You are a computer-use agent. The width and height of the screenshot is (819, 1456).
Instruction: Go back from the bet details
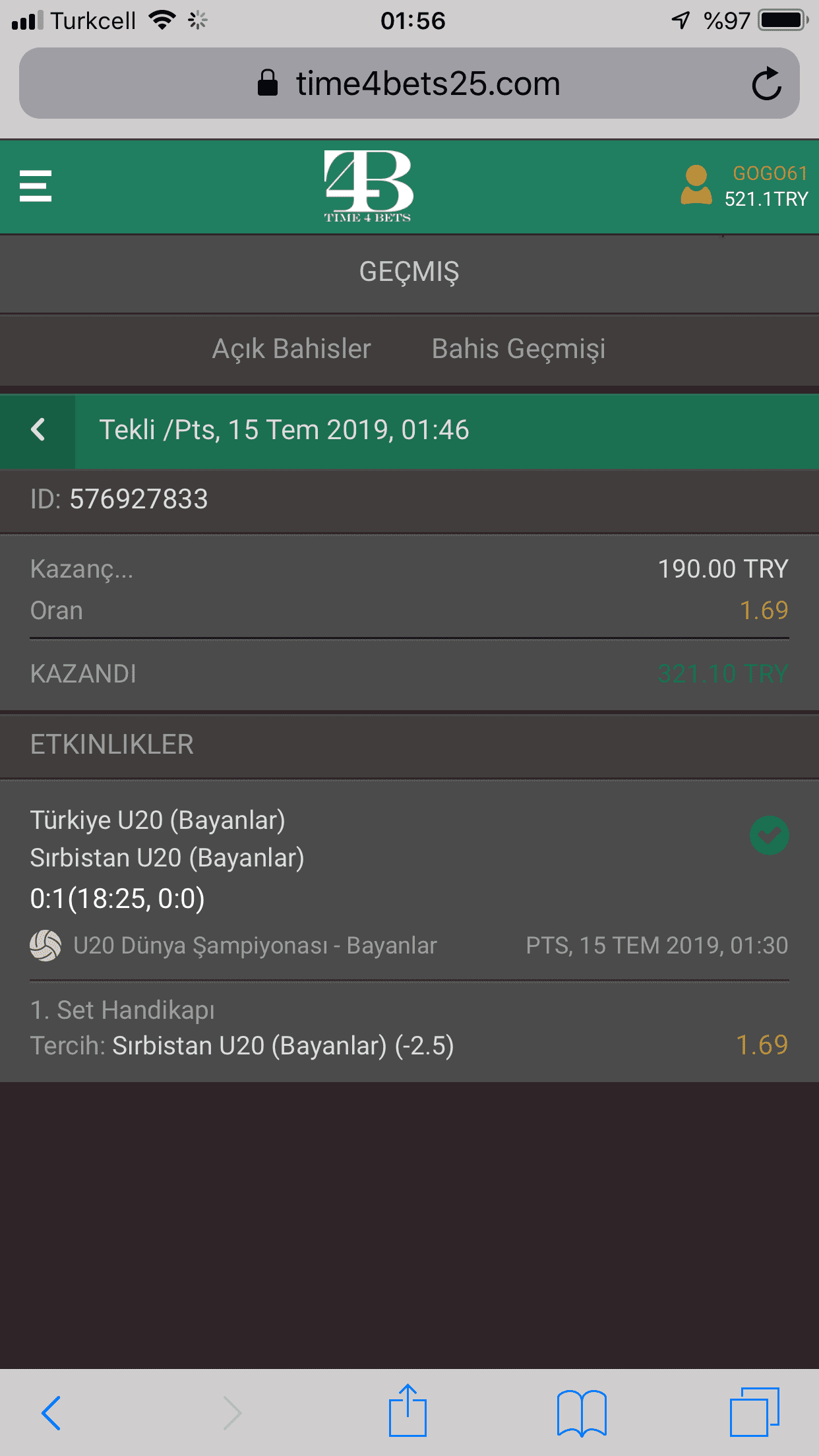tap(38, 430)
